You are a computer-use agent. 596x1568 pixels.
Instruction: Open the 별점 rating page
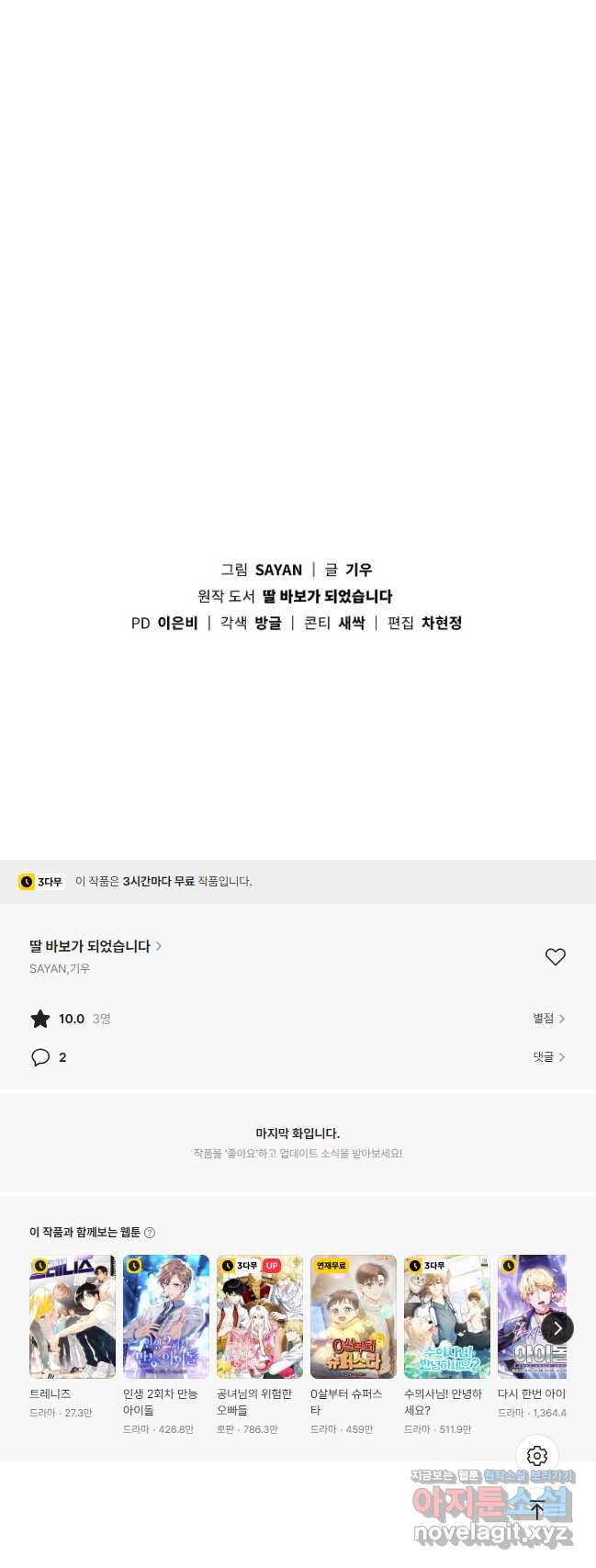[549, 1018]
